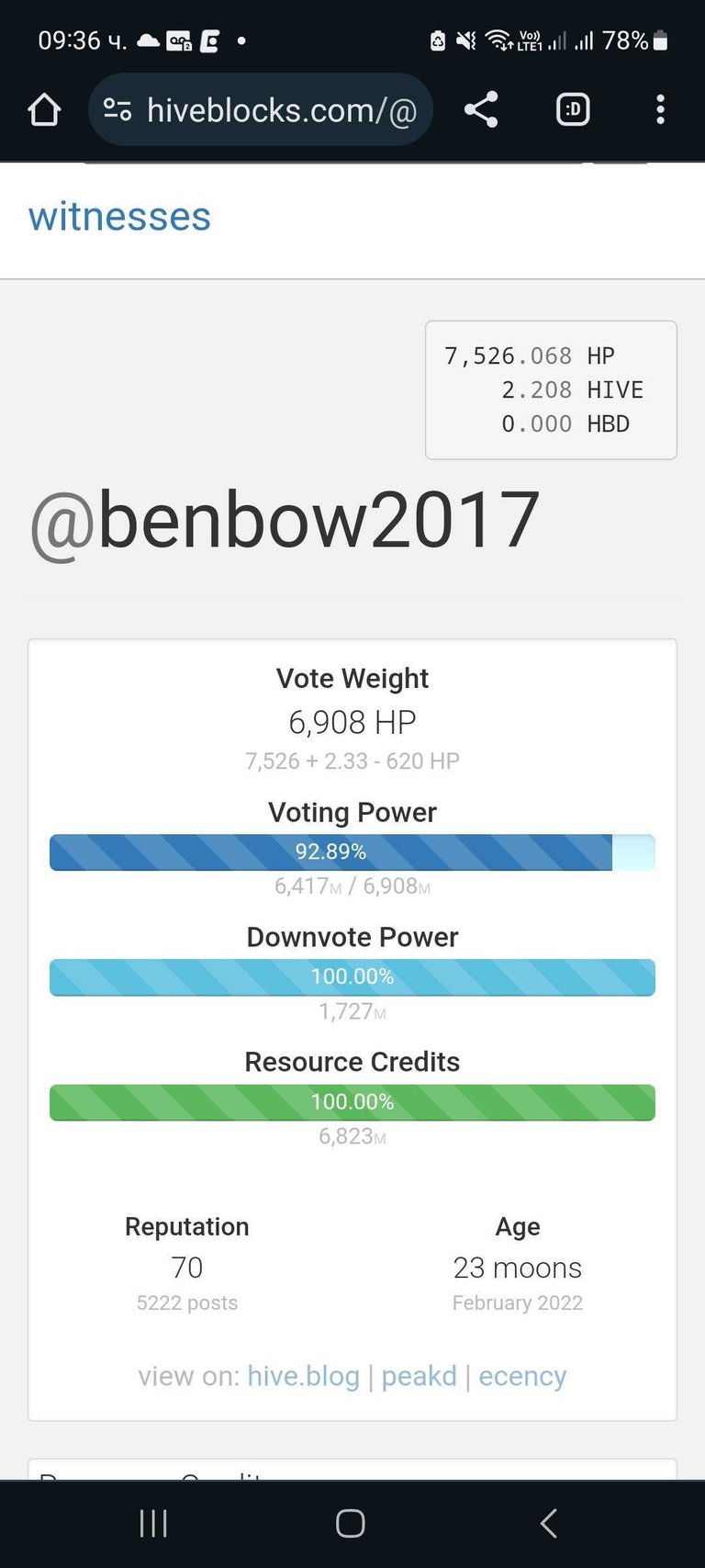
Task: View this account on hive.blog
Action: (303, 1376)
